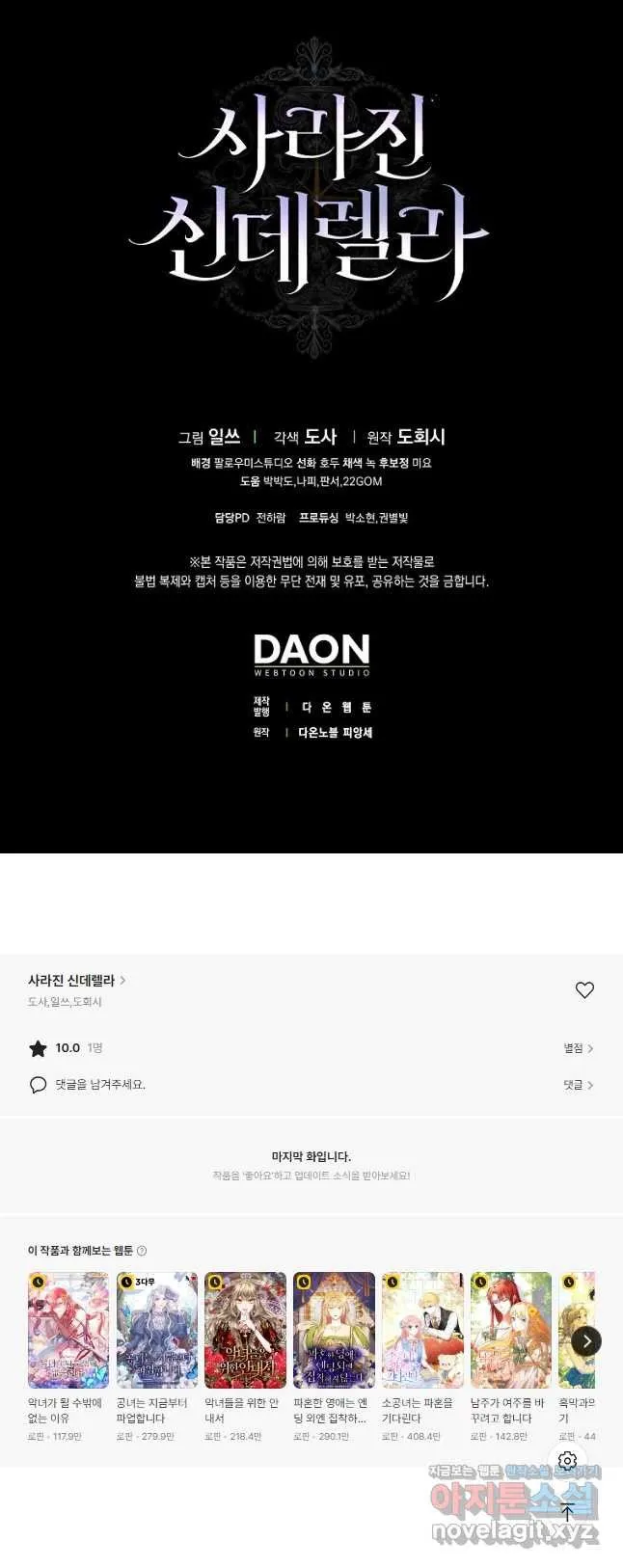
Task: Open 소공녀는 파혼을 기다린다 webtoon
Action: [x=422, y=1331]
